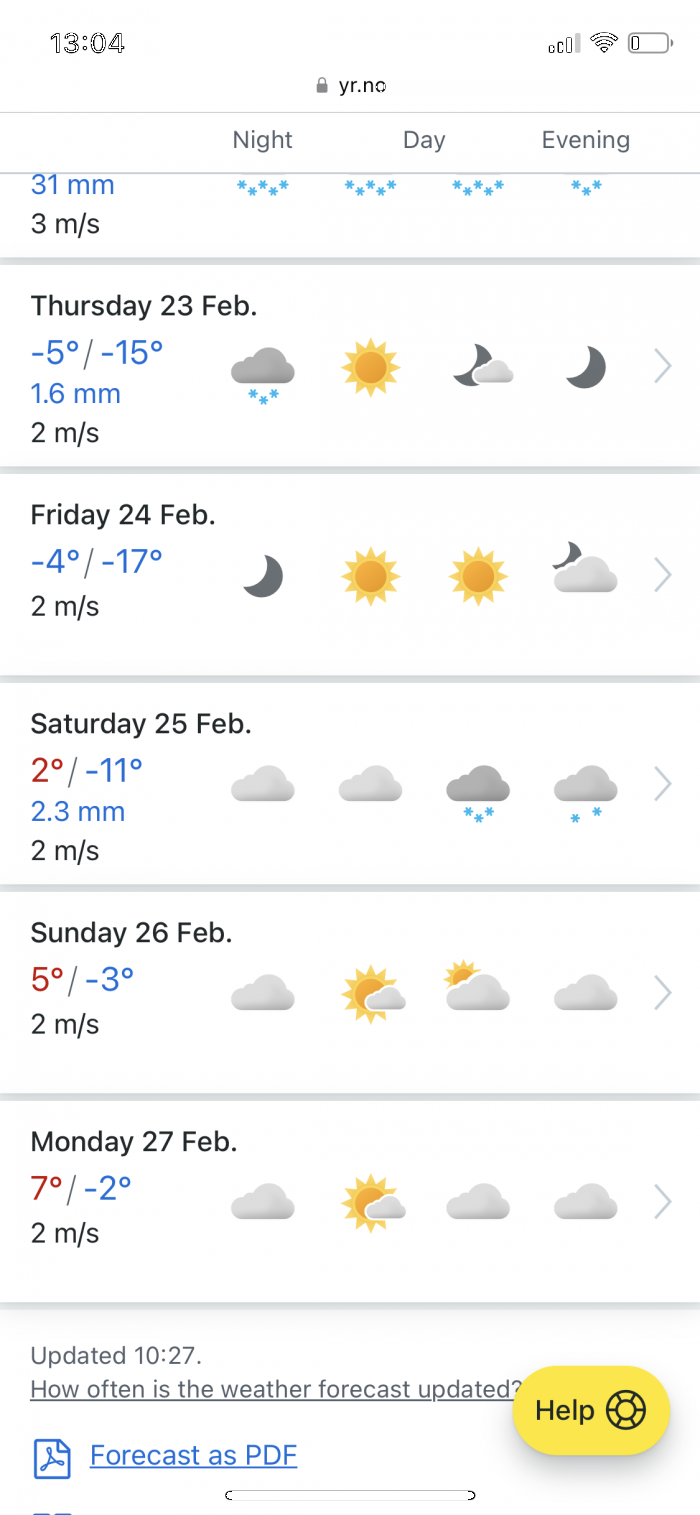
Task: Open Sunday 26 Feb. forecast details
Action: (350, 994)
